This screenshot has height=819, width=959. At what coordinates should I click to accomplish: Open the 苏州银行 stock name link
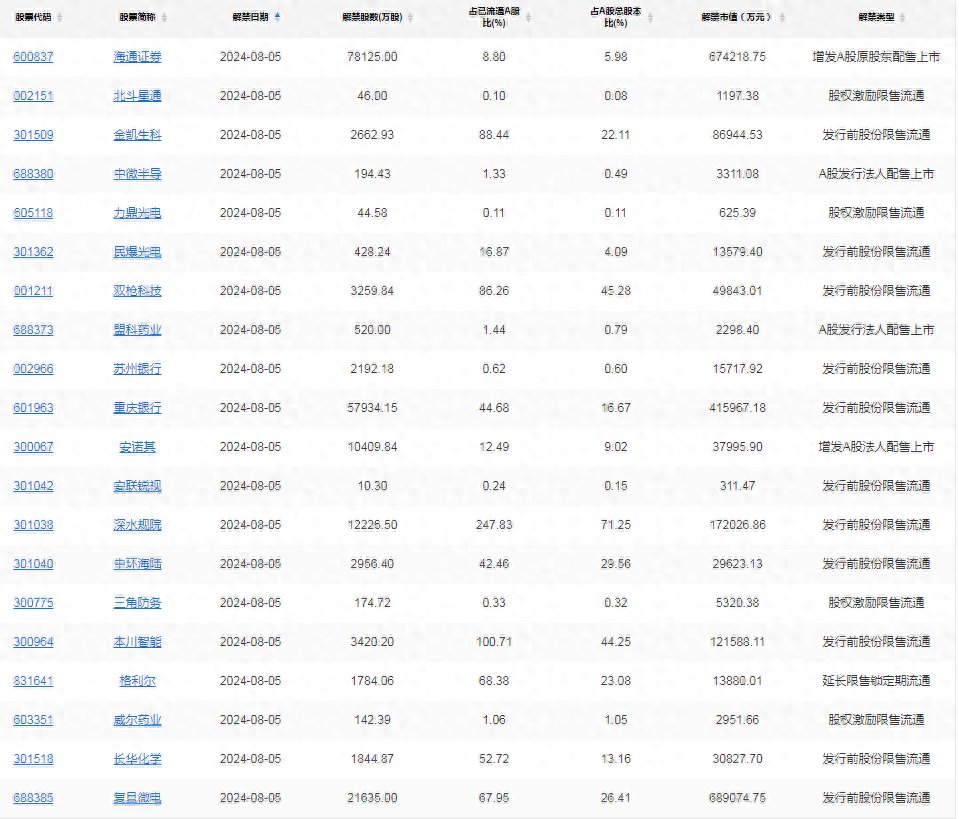pyautogui.click(x=137, y=369)
